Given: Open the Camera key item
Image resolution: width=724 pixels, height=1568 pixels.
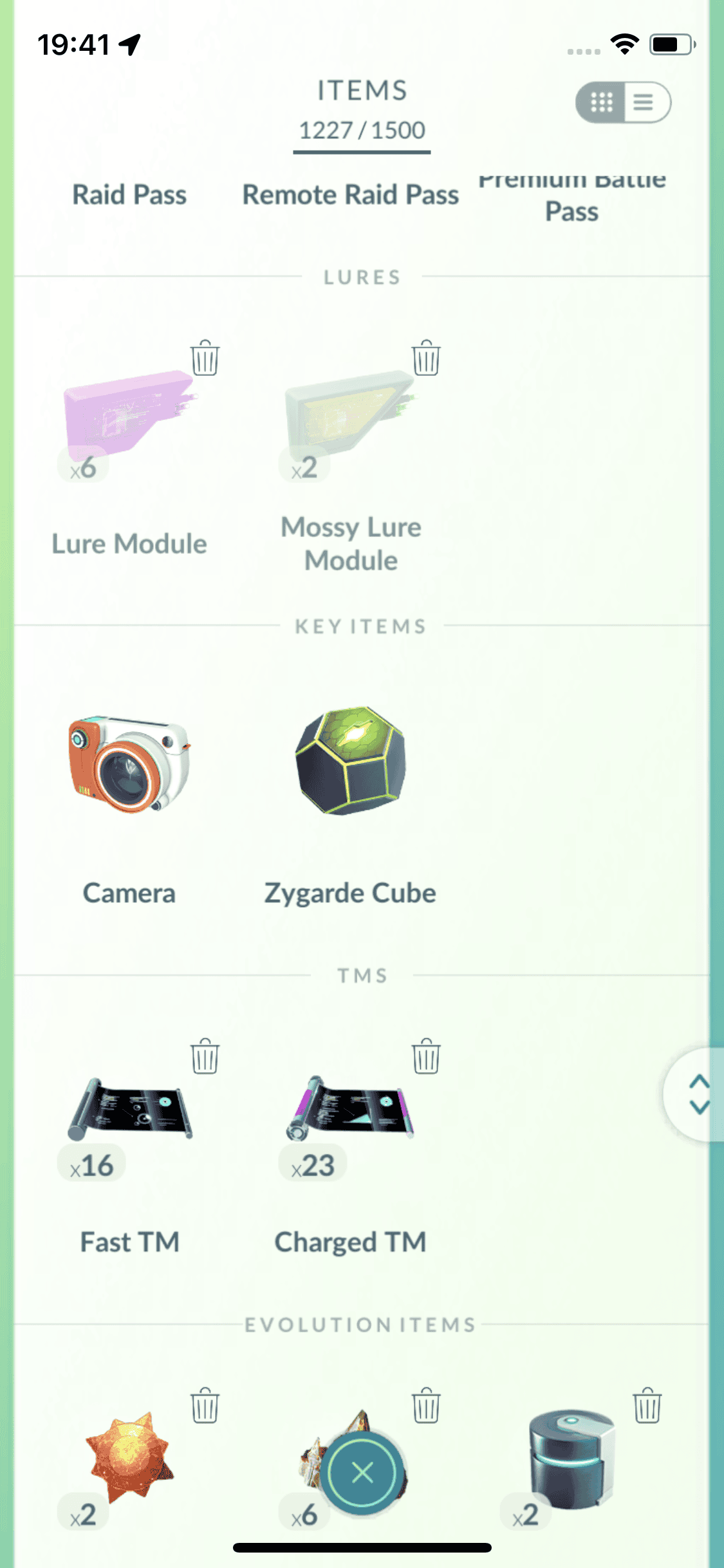Looking at the screenshot, I should tap(129, 766).
